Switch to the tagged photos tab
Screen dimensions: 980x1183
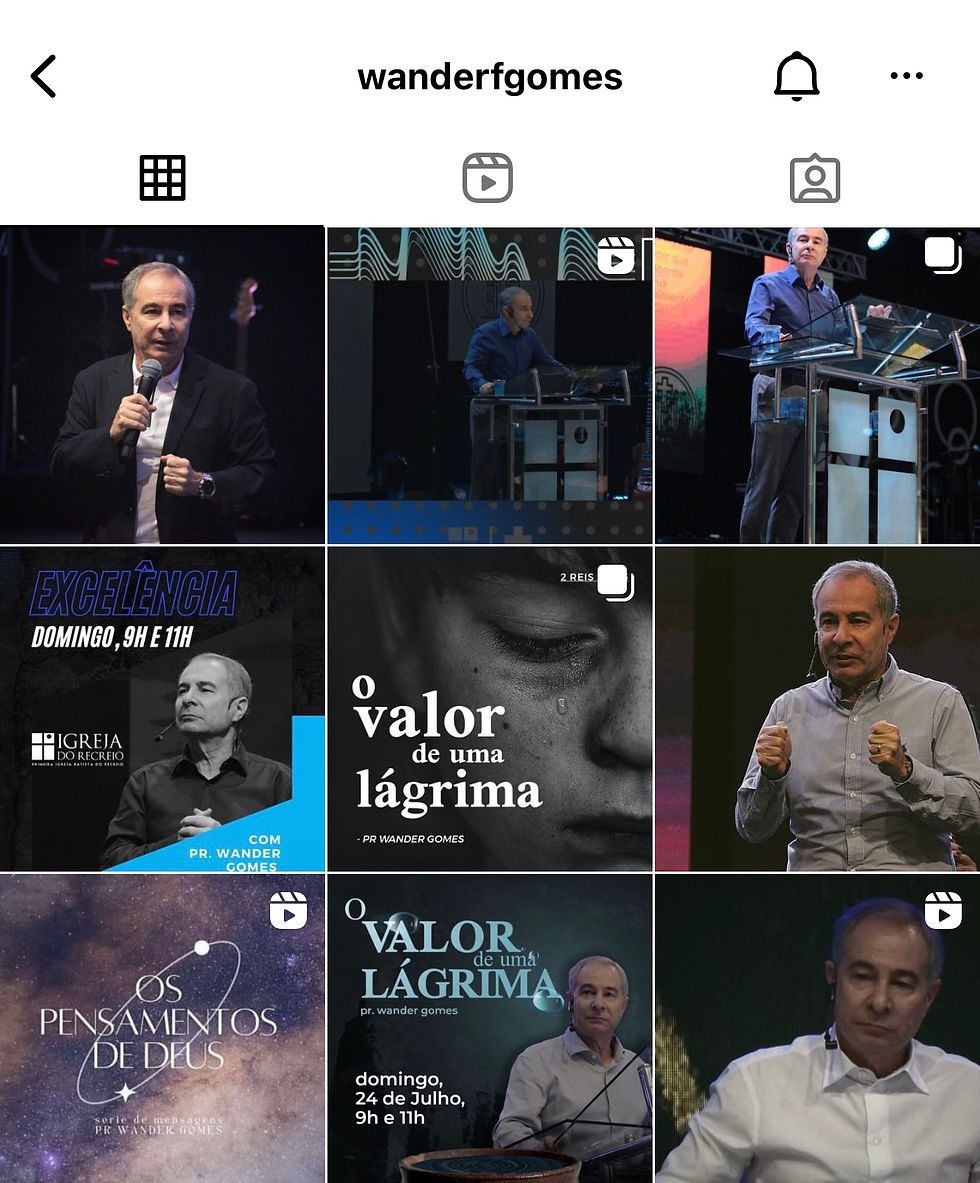click(814, 179)
